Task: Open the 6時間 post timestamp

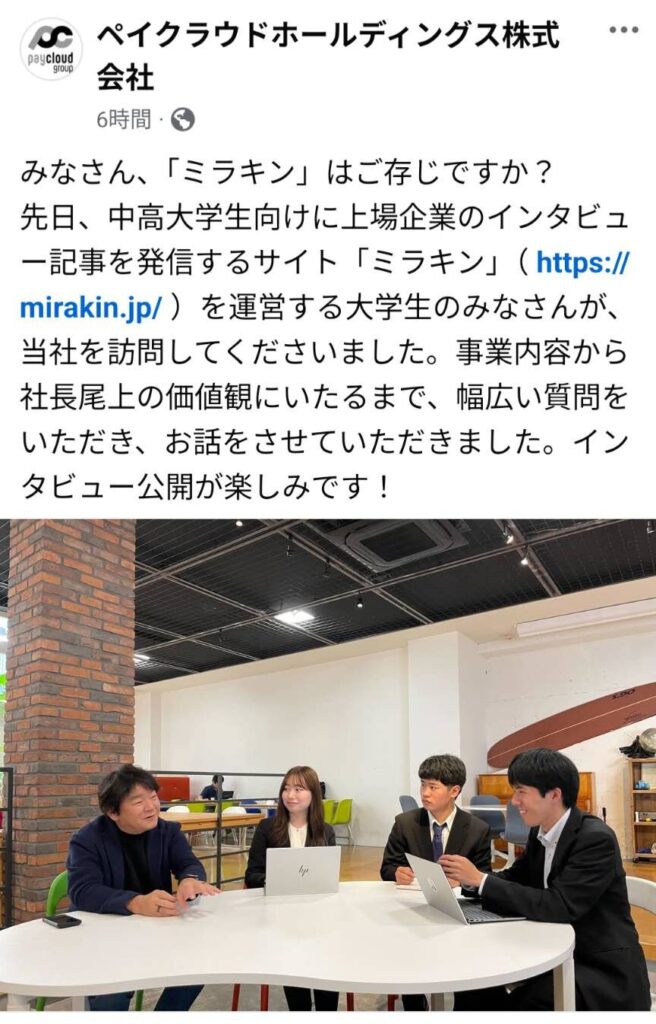Action: (123, 120)
